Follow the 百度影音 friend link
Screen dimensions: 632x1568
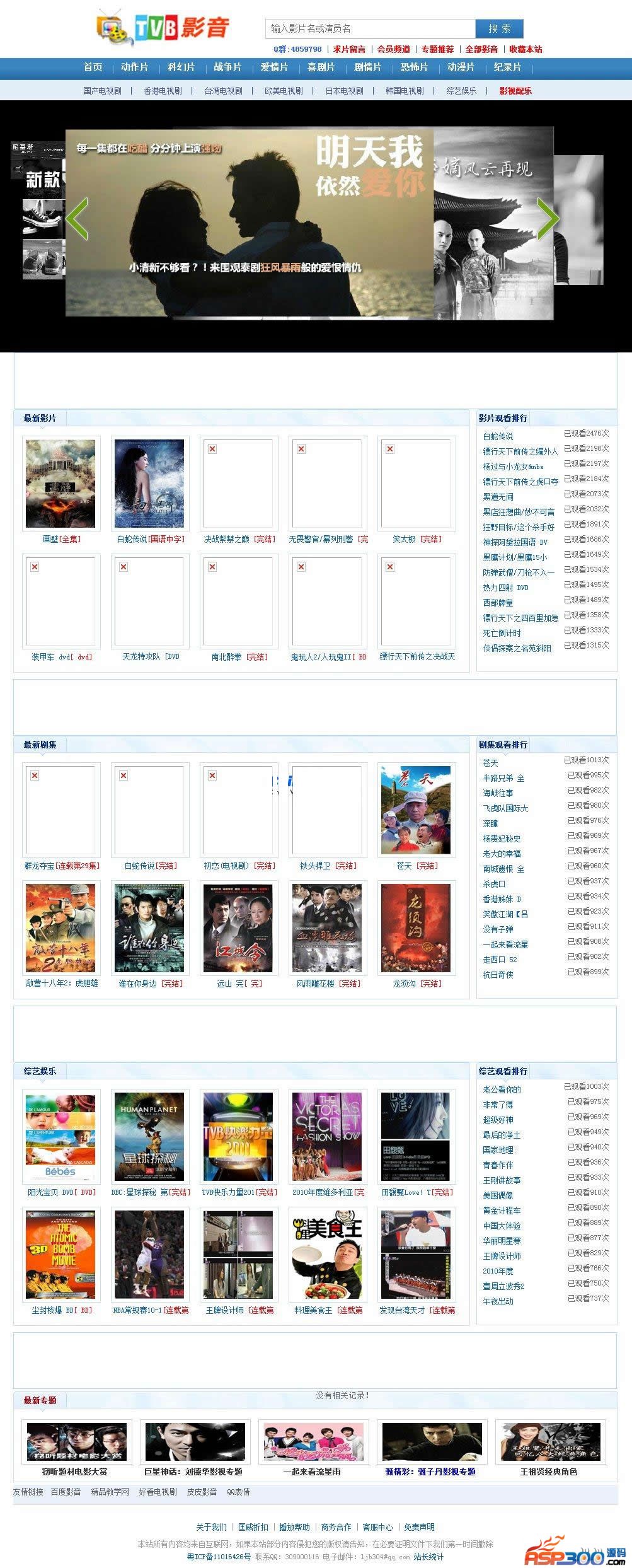point(66,1492)
